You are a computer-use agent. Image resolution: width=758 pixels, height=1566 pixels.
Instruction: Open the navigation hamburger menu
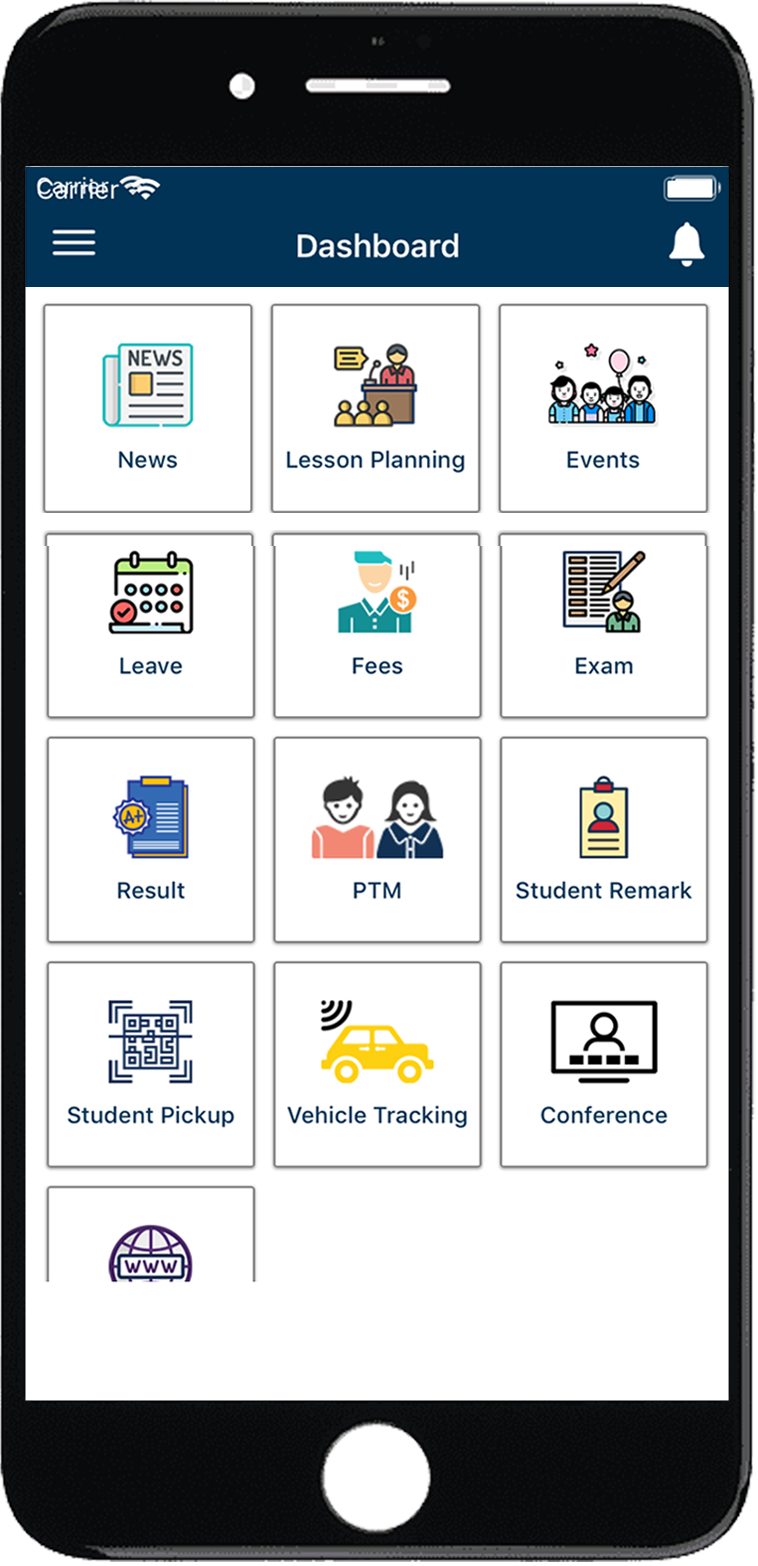(73, 243)
